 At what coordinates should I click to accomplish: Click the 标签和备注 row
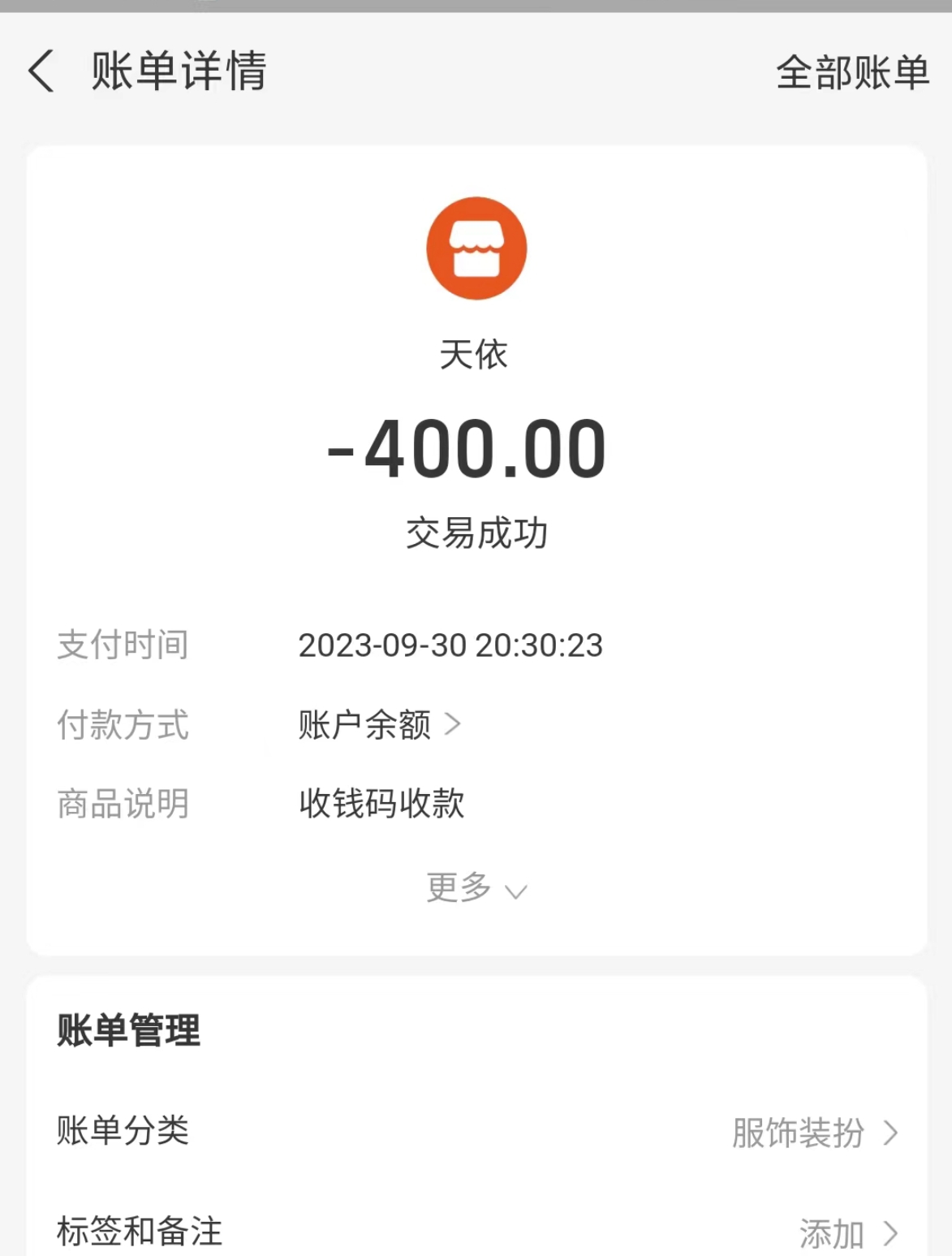click(x=140, y=1234)
